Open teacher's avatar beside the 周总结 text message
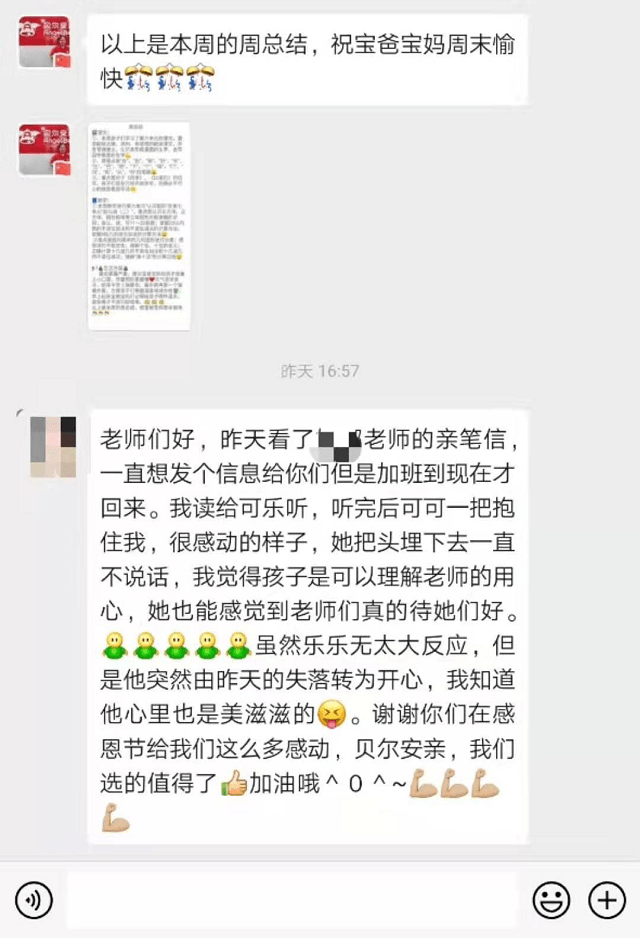 [x=44, y=42]
